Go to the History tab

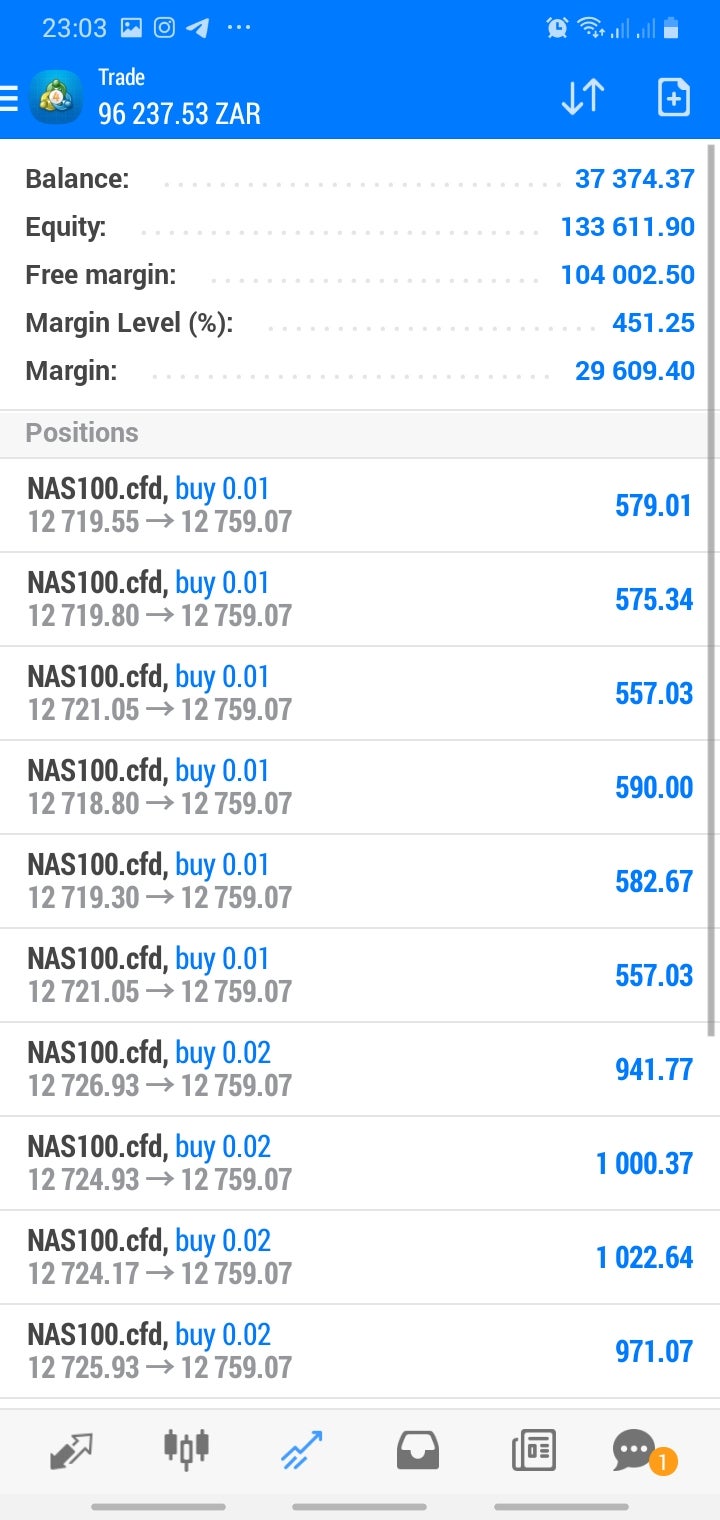coord(418,1451)
